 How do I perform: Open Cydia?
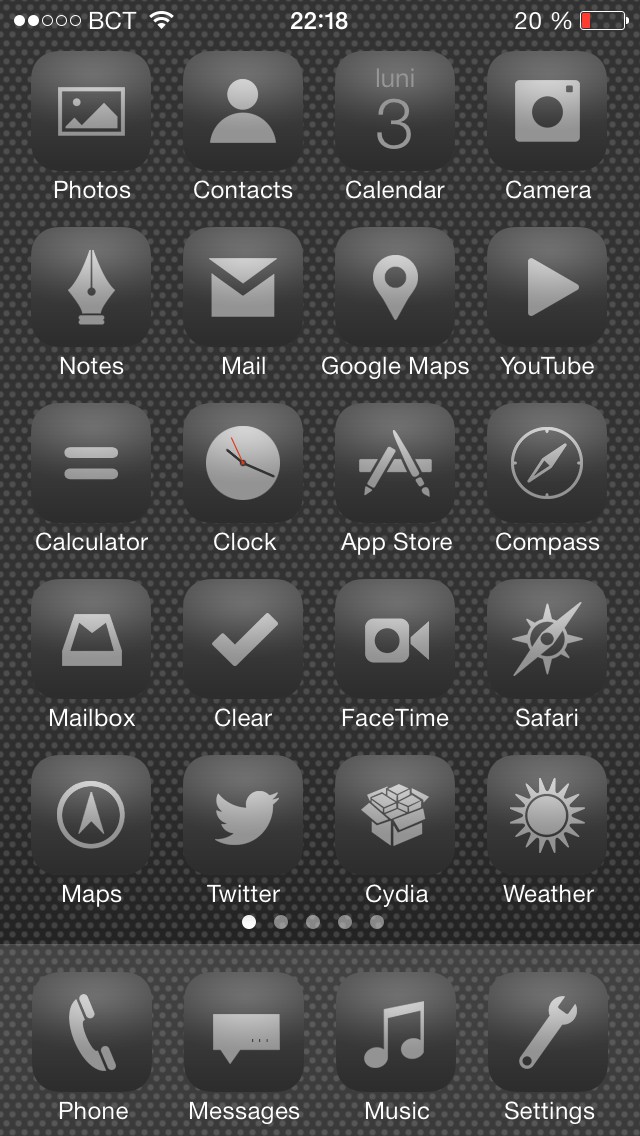pos(395,815)
